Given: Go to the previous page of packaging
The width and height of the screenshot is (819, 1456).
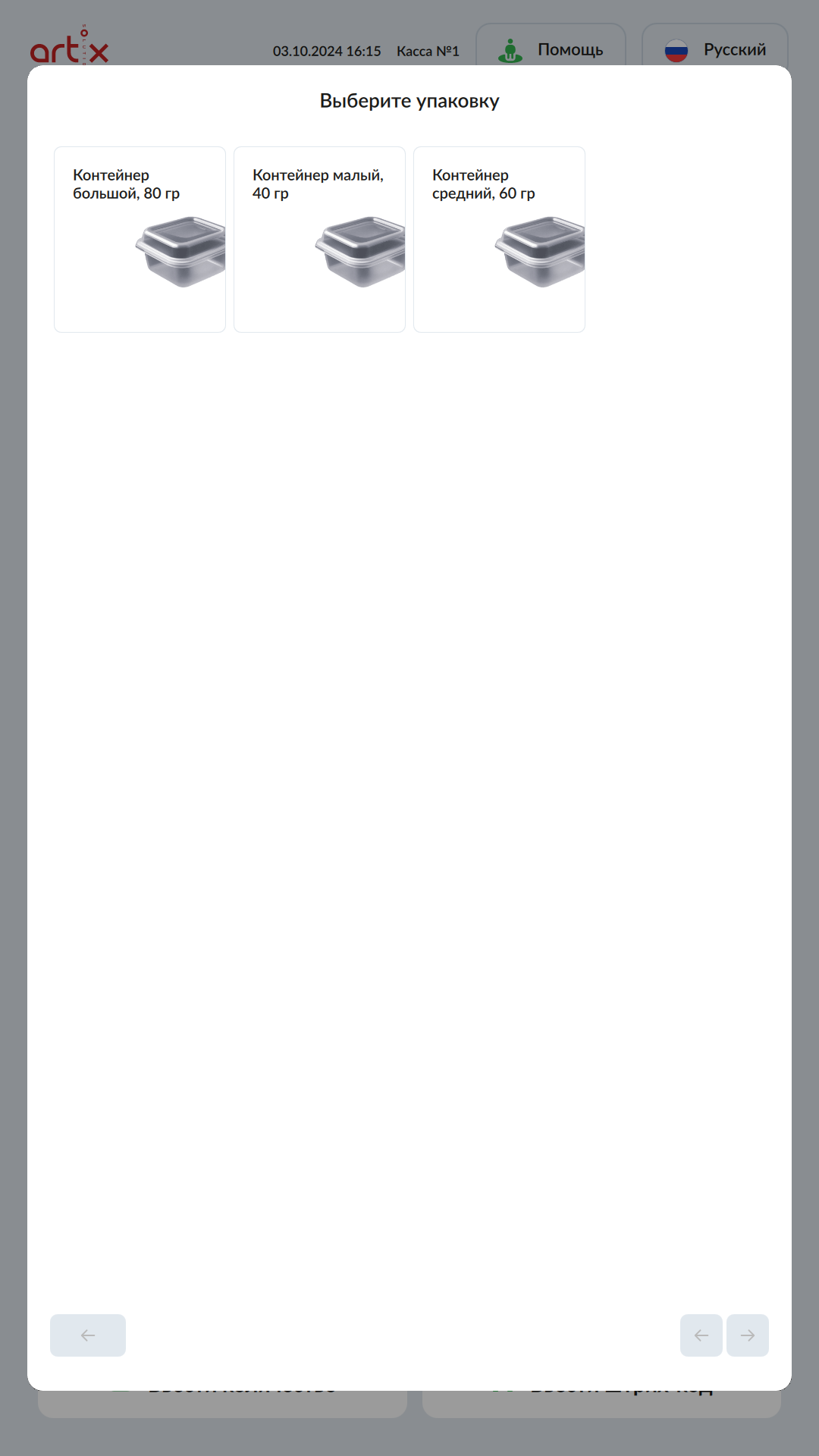Looking at the screenshot, I should point(701,1335).
